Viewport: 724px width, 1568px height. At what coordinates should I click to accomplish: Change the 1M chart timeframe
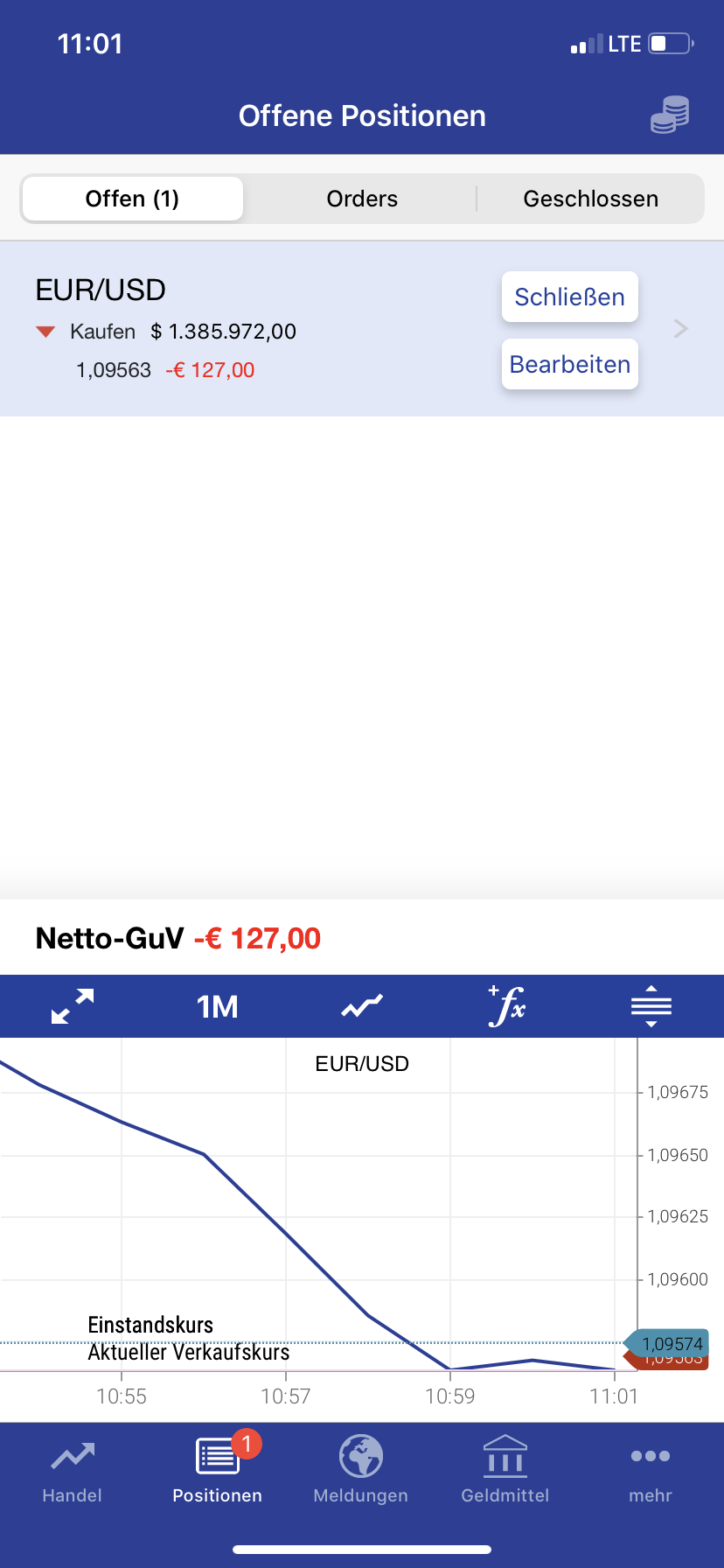click(217, 1006)
